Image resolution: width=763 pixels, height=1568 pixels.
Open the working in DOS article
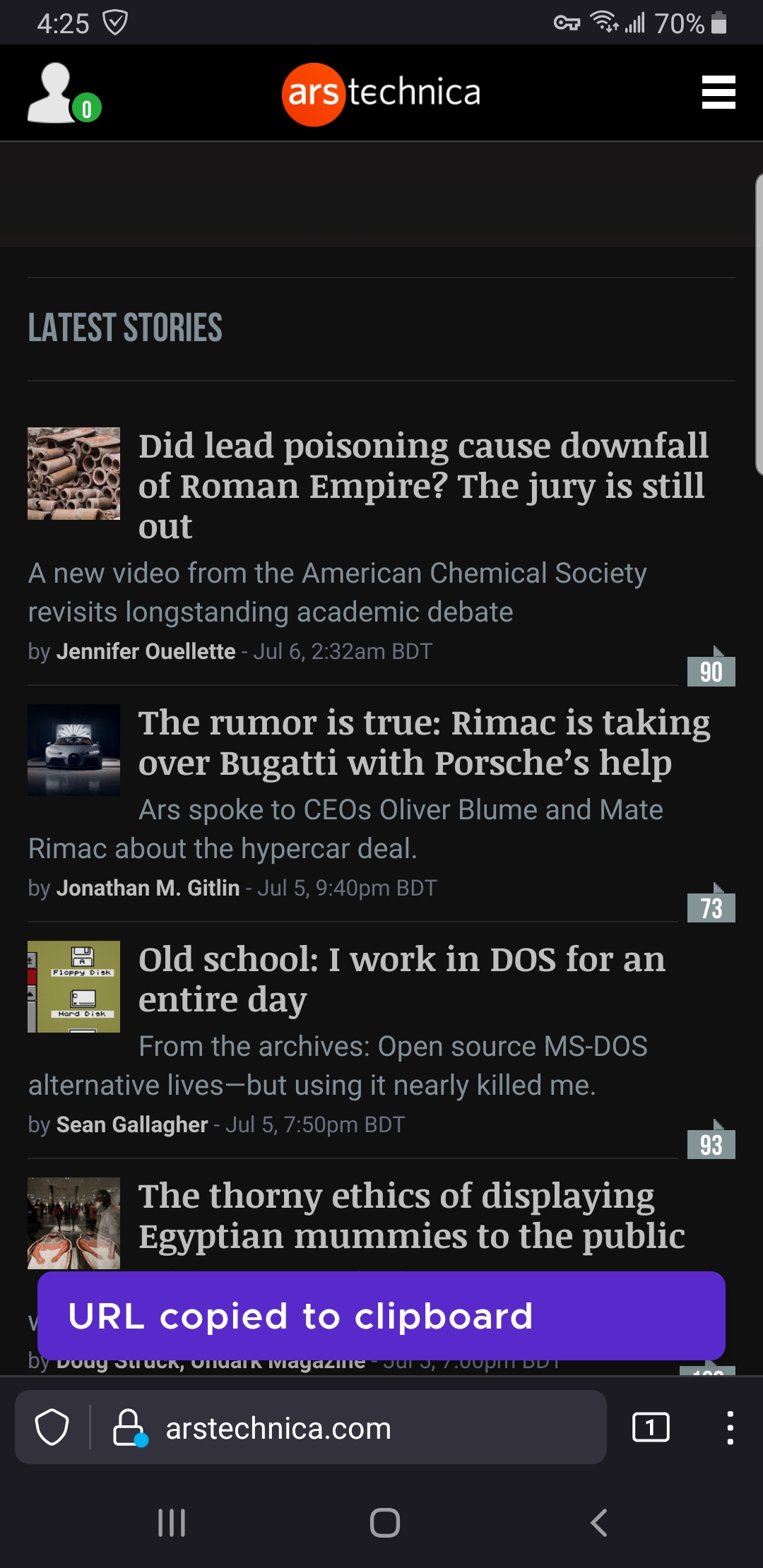(x=401, y=979)
